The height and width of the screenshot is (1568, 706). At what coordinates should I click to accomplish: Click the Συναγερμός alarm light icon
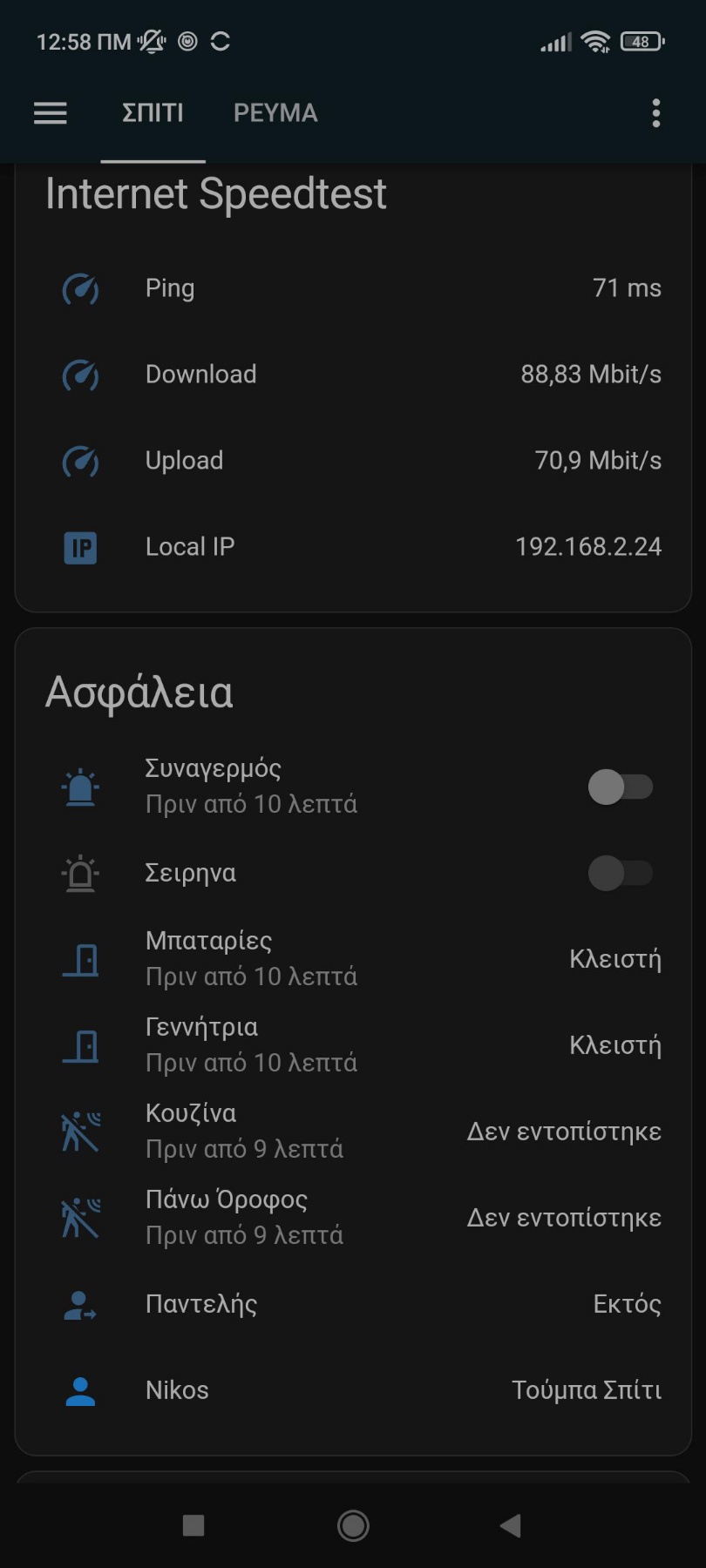pyautogui.click(x=79, y=786)
